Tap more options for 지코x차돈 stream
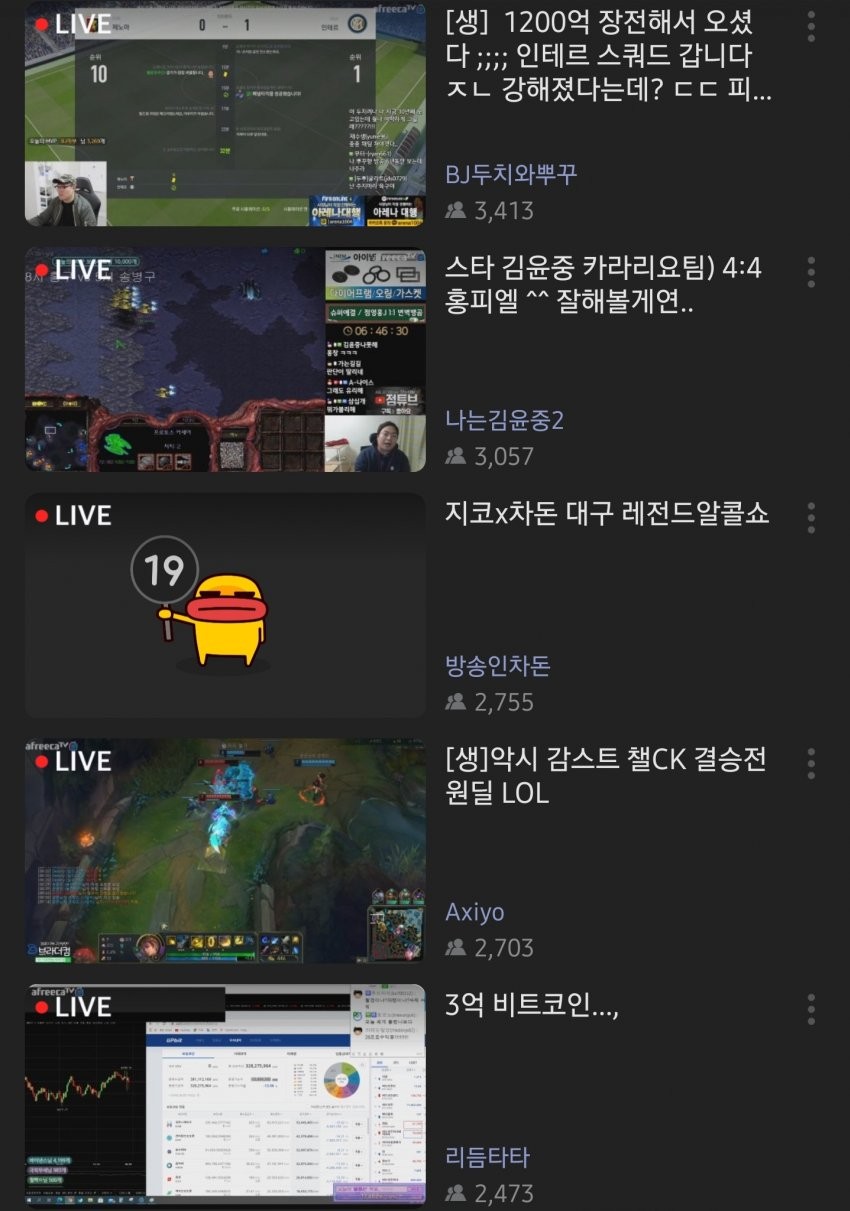The width and height of the screenshot is (850, 1211). (x=811, y=517)
